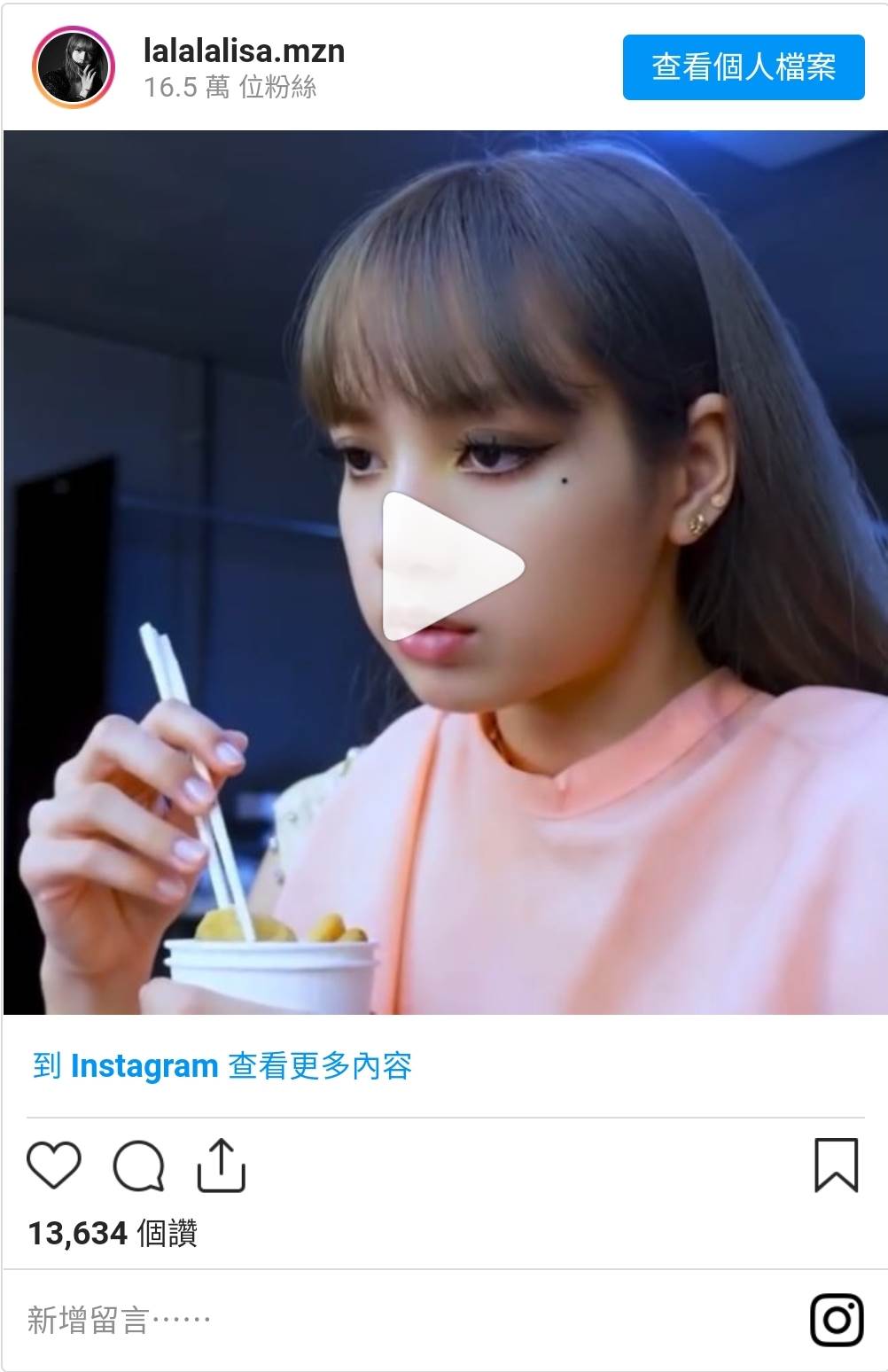This screenshot has width=888, height=1372.
Task: Play the embedded Instagram video
Action: pos(452,566)
